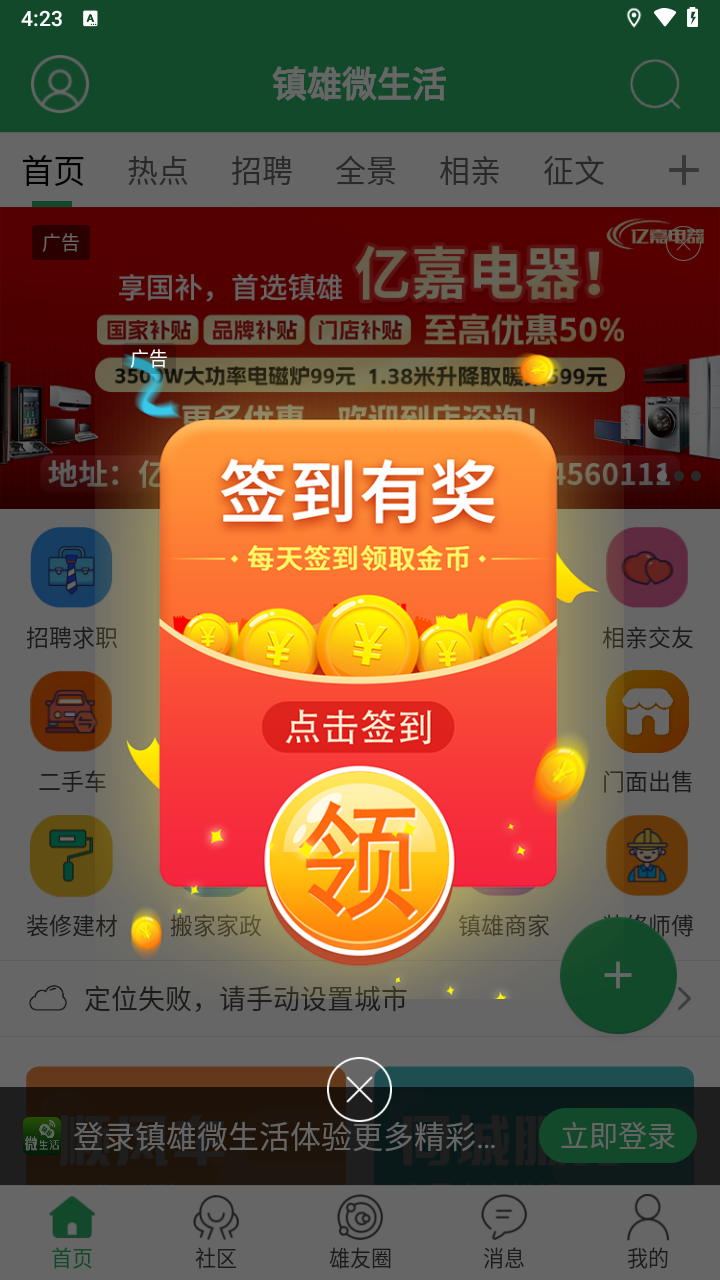Go to 我的 in bottom navigation
Viewport: 720px width, 1280px height.
pos(647,1232)
